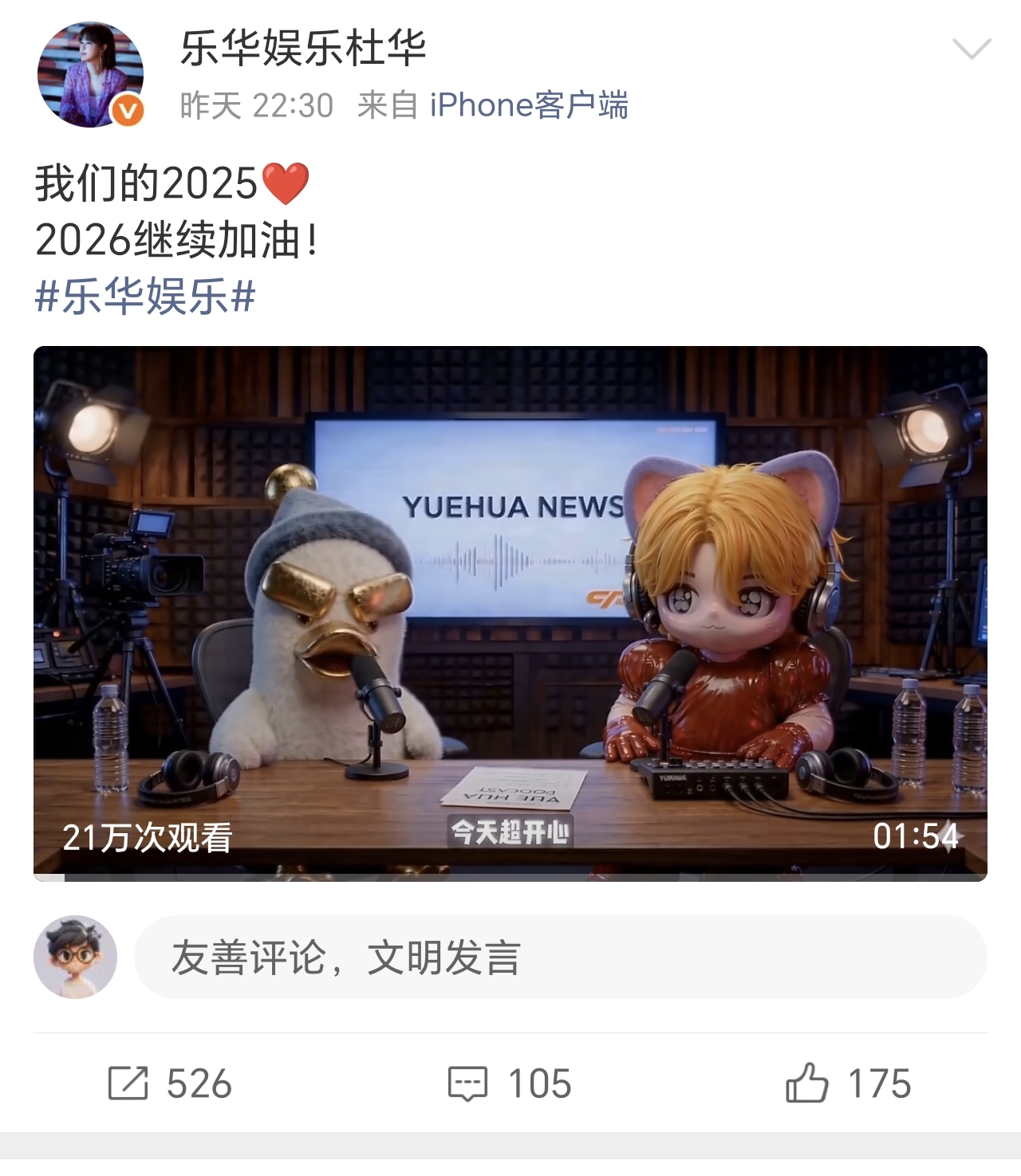Like this post with 175 likes
This screenshot has width=1021, height=1176.
pyautogui.click(x=848, y=1084)
